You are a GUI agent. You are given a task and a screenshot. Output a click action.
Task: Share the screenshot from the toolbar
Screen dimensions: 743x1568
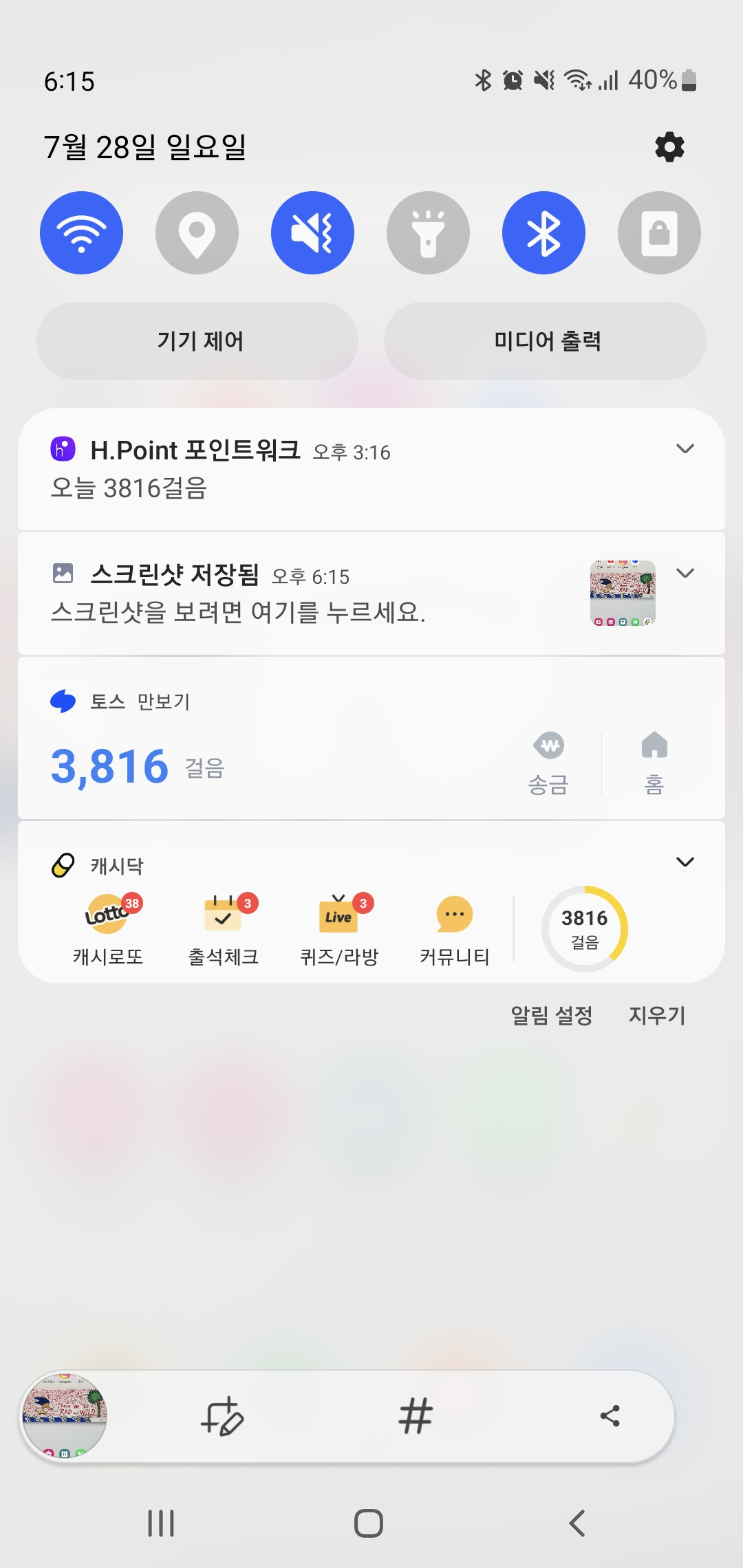[x=610, y=1416]
